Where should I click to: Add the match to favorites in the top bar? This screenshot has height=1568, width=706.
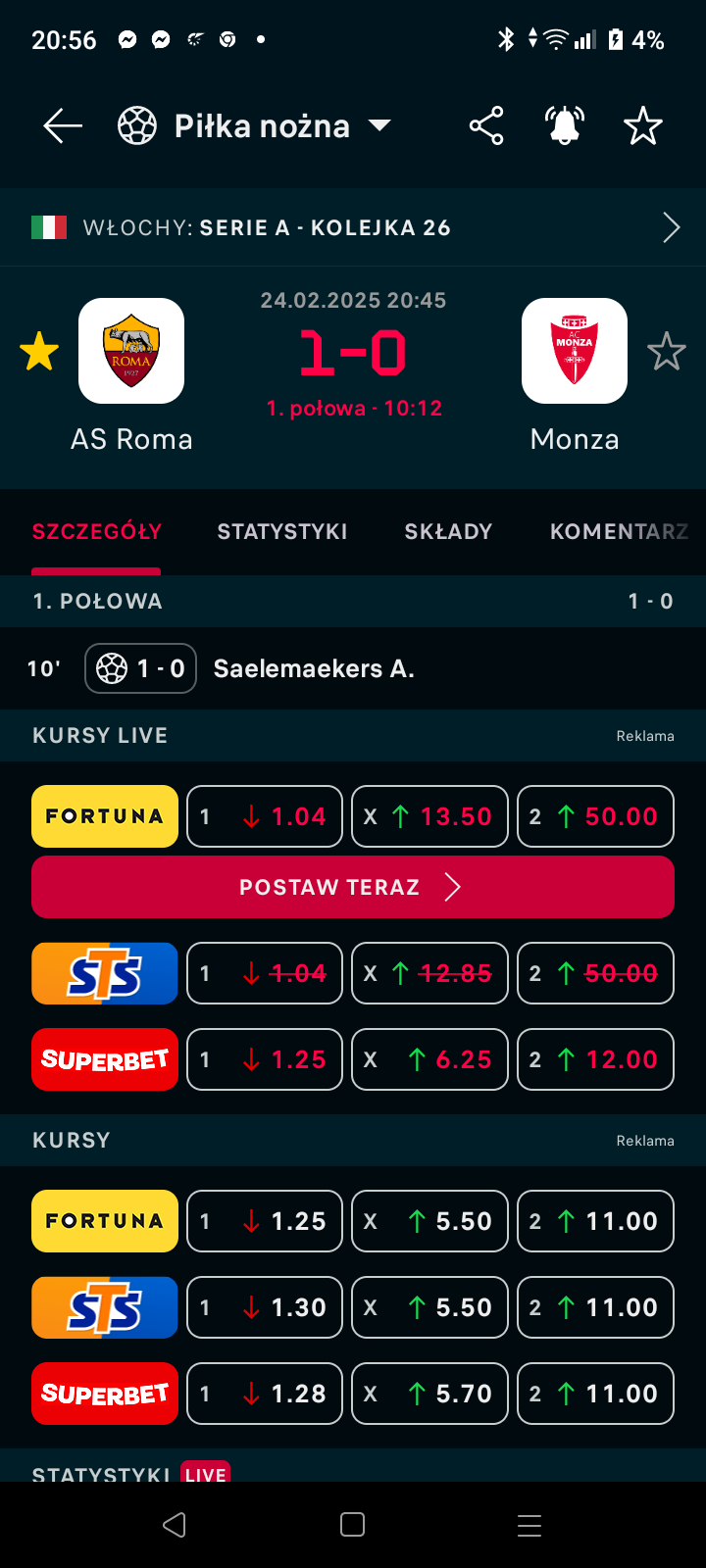coord(643,126)
